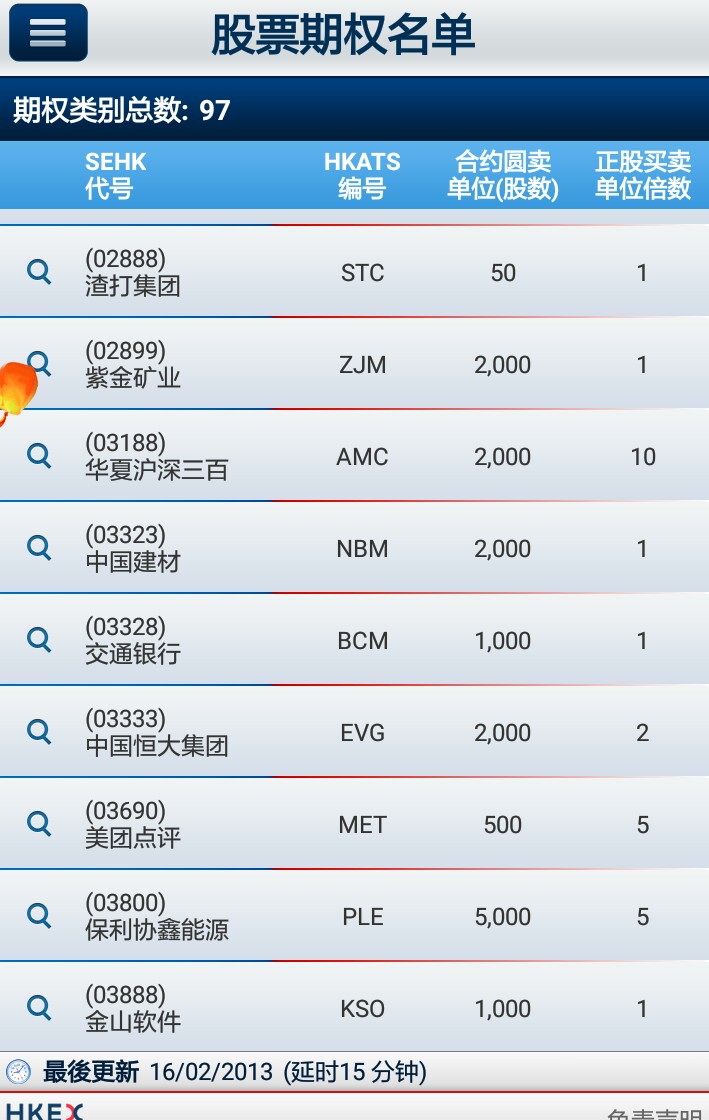Open details for 金山软件 (03888)

(x=39, y=1008)
